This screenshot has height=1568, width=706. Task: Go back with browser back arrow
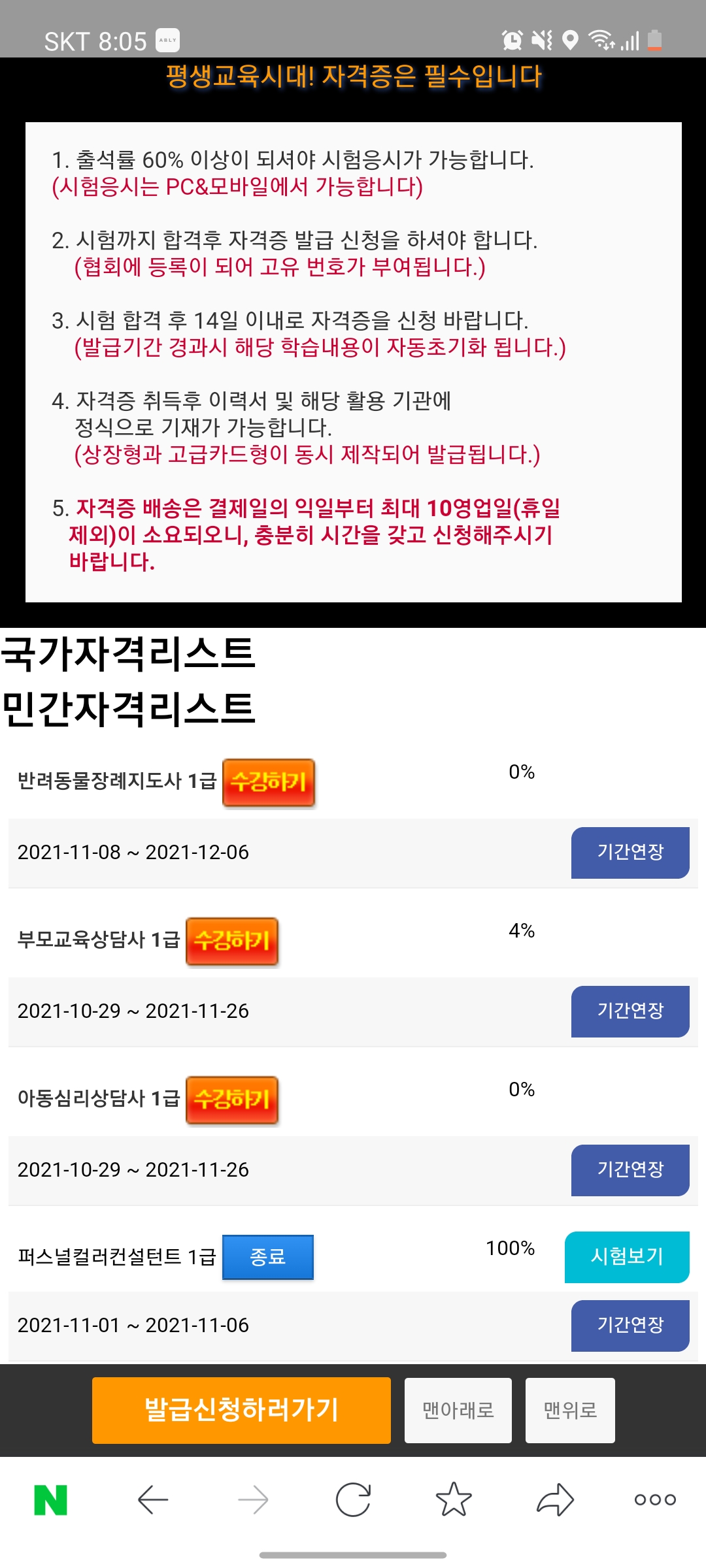click(x=153, y=1499)
